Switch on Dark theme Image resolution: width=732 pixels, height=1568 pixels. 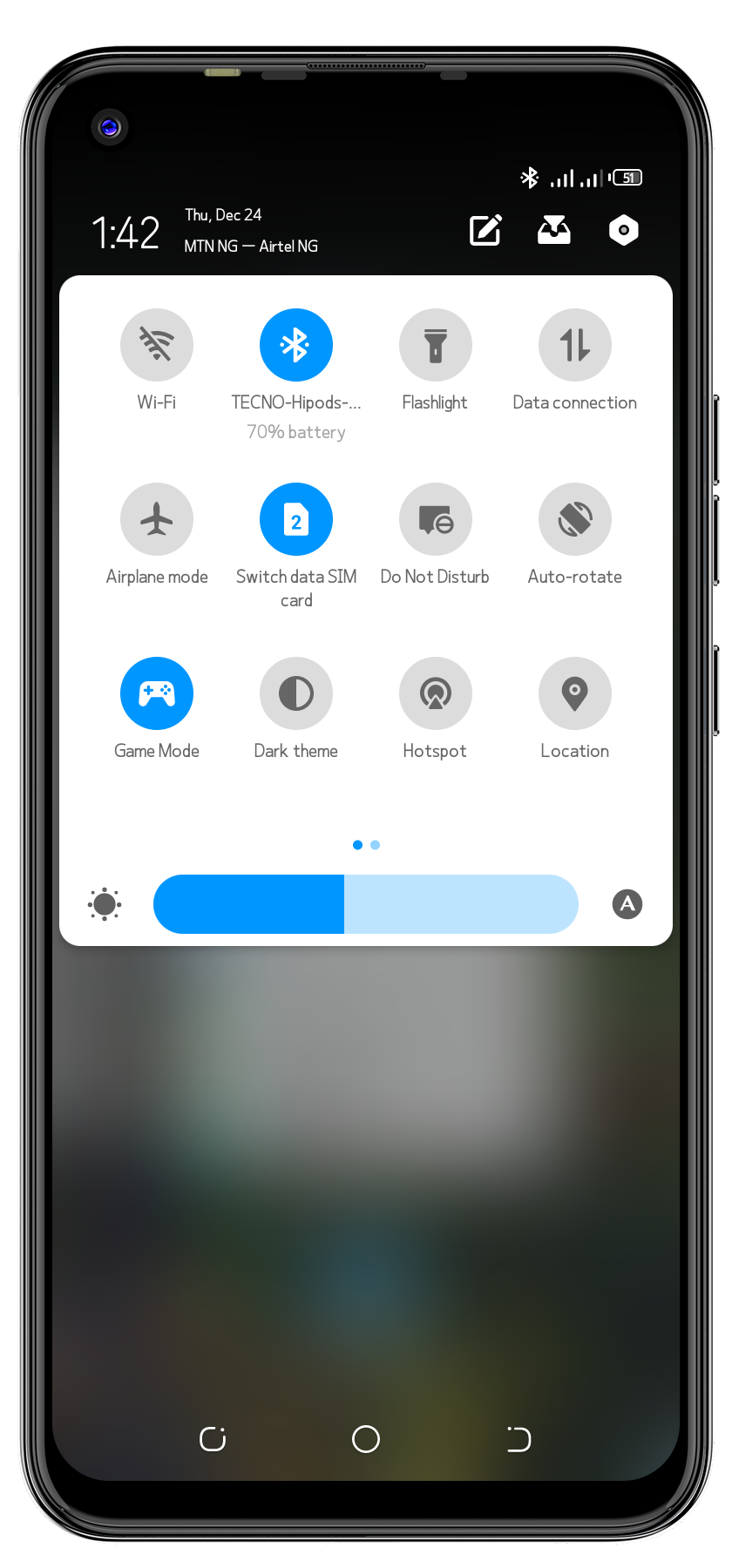pyautogui.click(x=296, y=693)
